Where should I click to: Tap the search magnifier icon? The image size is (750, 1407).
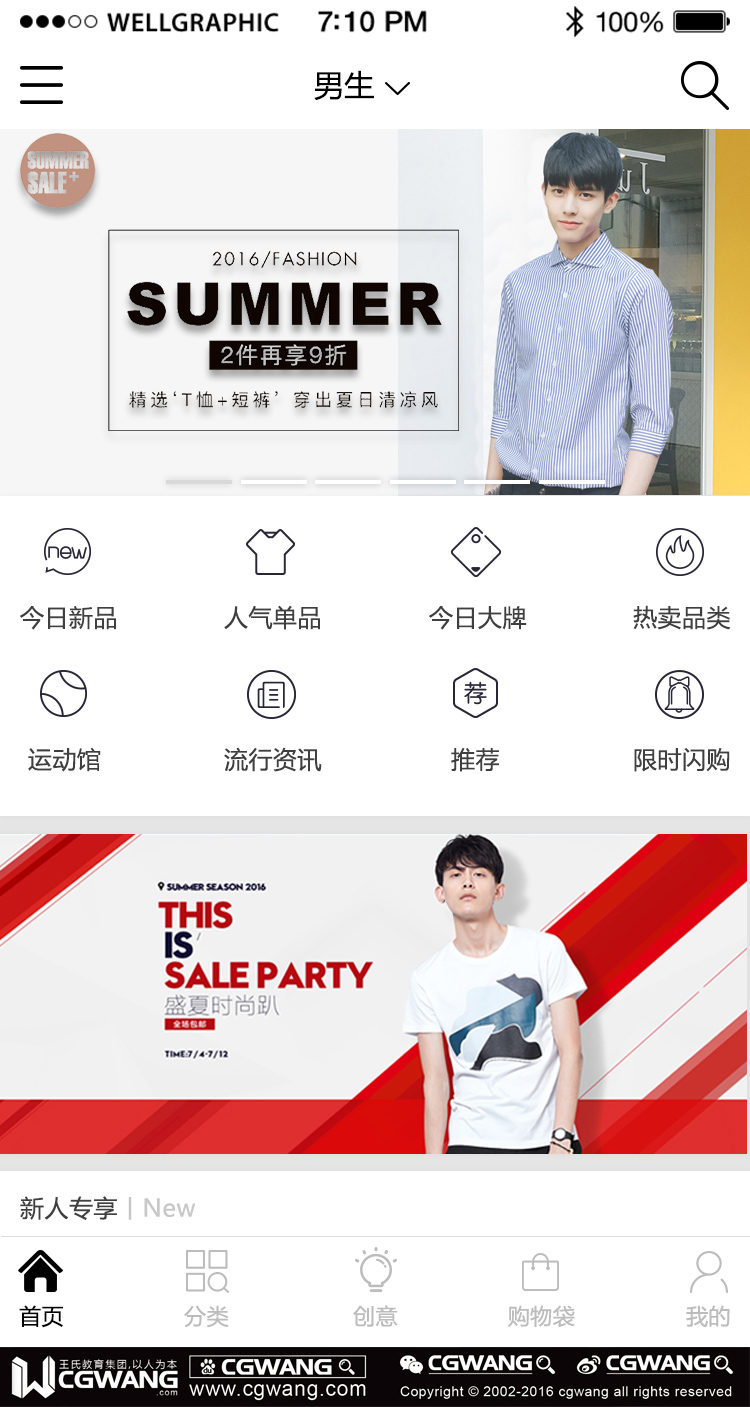click(x=705, y=86)
